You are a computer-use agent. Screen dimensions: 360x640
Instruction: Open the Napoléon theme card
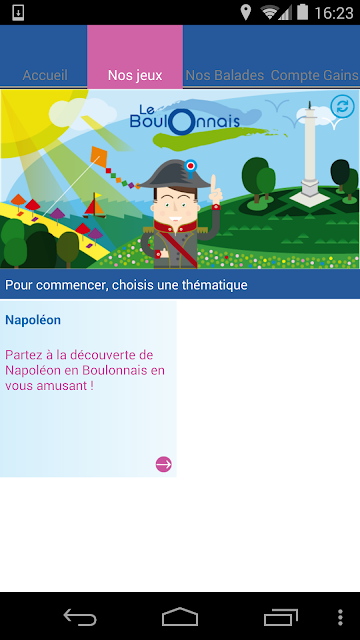click(88, 389)
